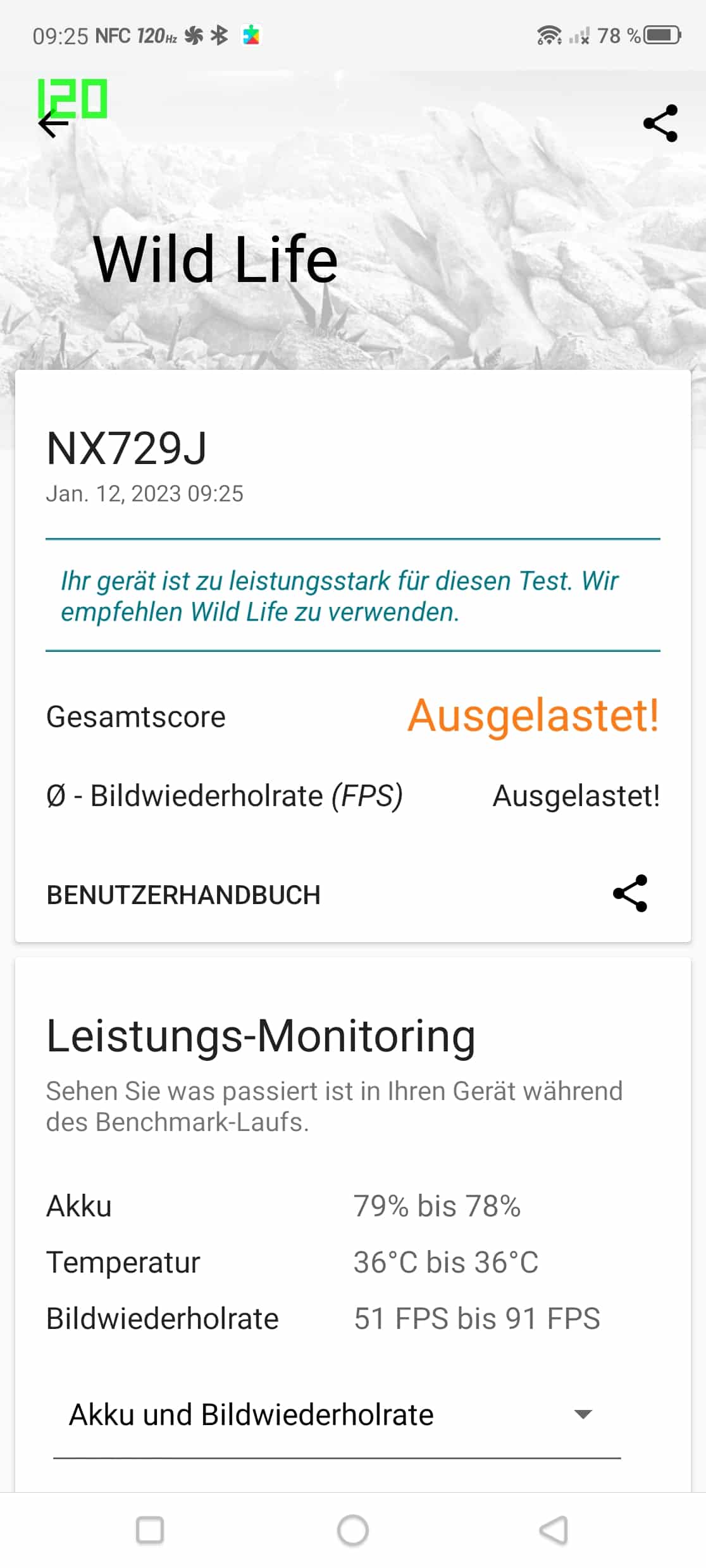Tap the system home button
This screenshot has height=1568, width=706.
point(353,1531)
